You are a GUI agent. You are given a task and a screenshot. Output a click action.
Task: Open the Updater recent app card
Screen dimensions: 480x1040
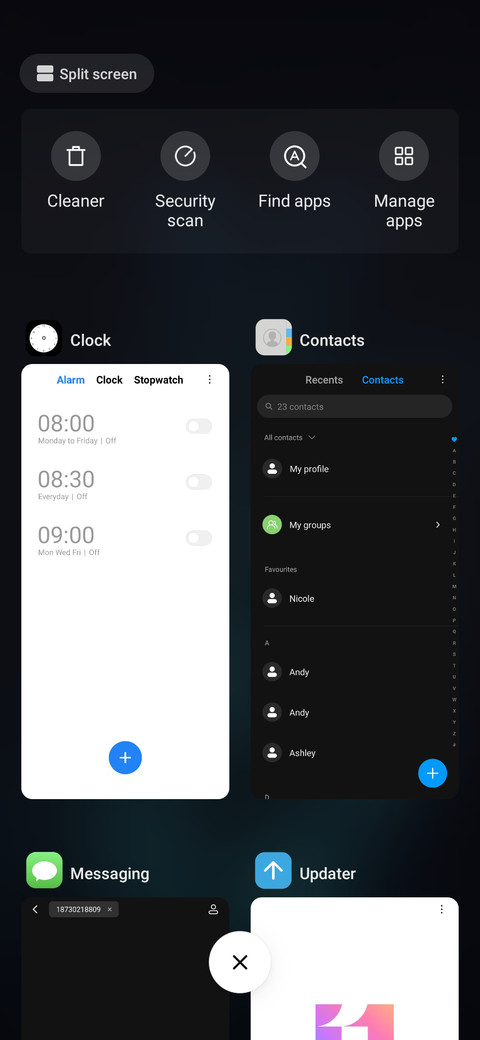(x=355, y=968)
